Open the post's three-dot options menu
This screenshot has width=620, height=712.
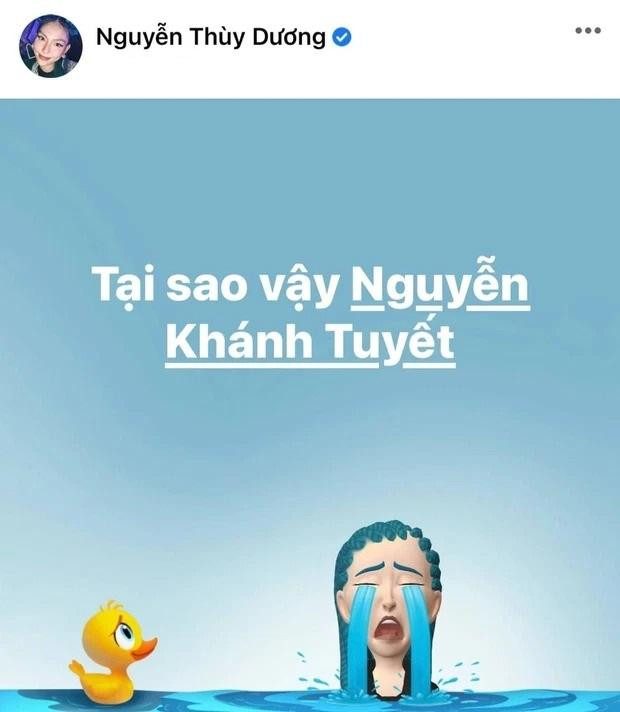tap(587, 31)
